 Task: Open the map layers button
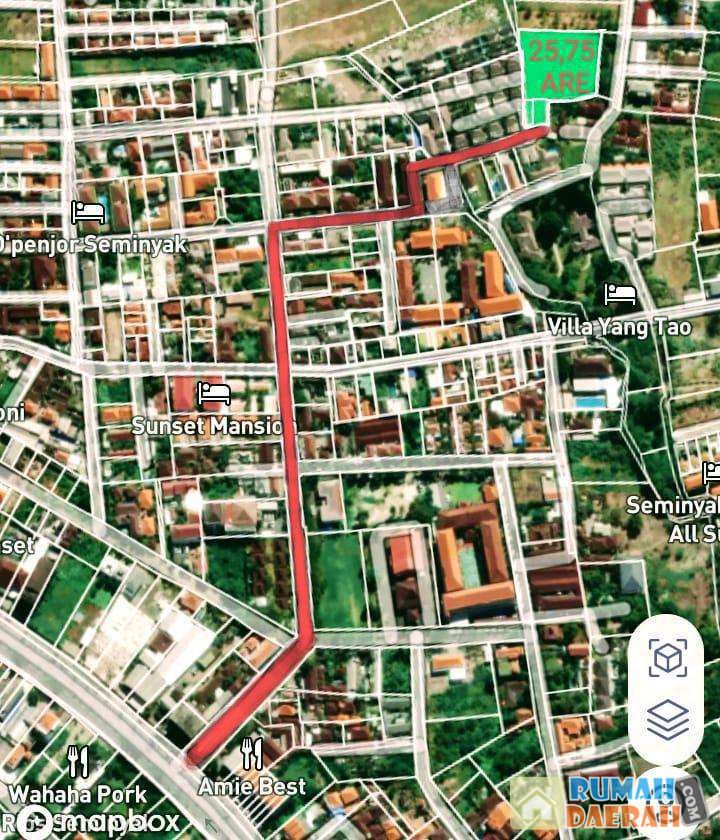pos(667,719)
